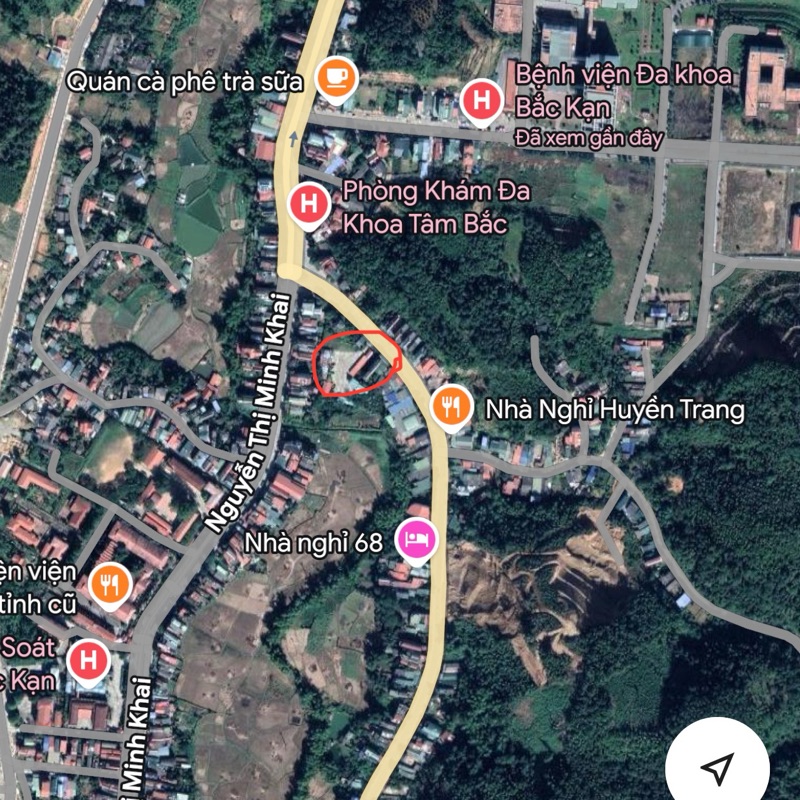Center map with the location arrow button
Viewport: 800px width, 800px height.
click(x=717, y=767)
